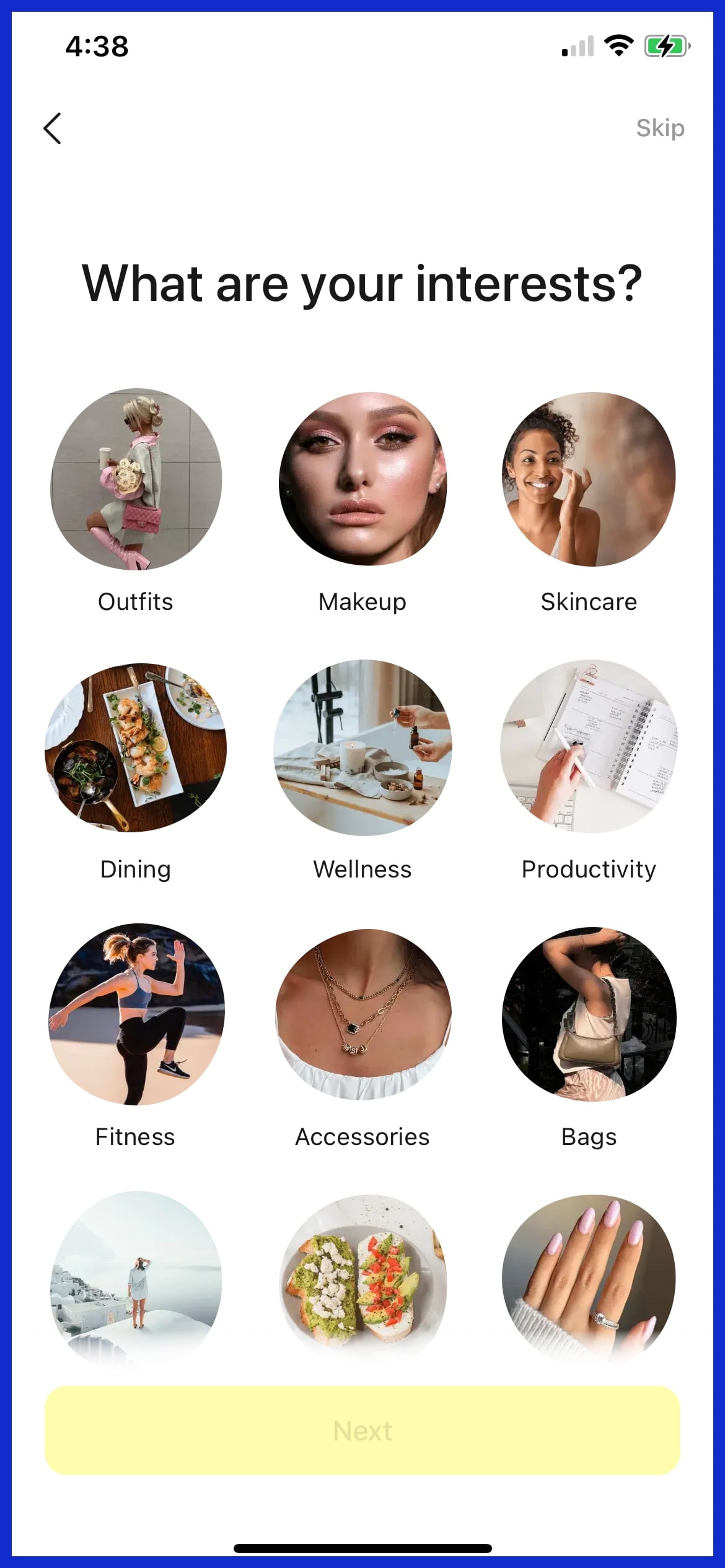Tap the Next button

pyautogui.click(x=362, y=1430)
